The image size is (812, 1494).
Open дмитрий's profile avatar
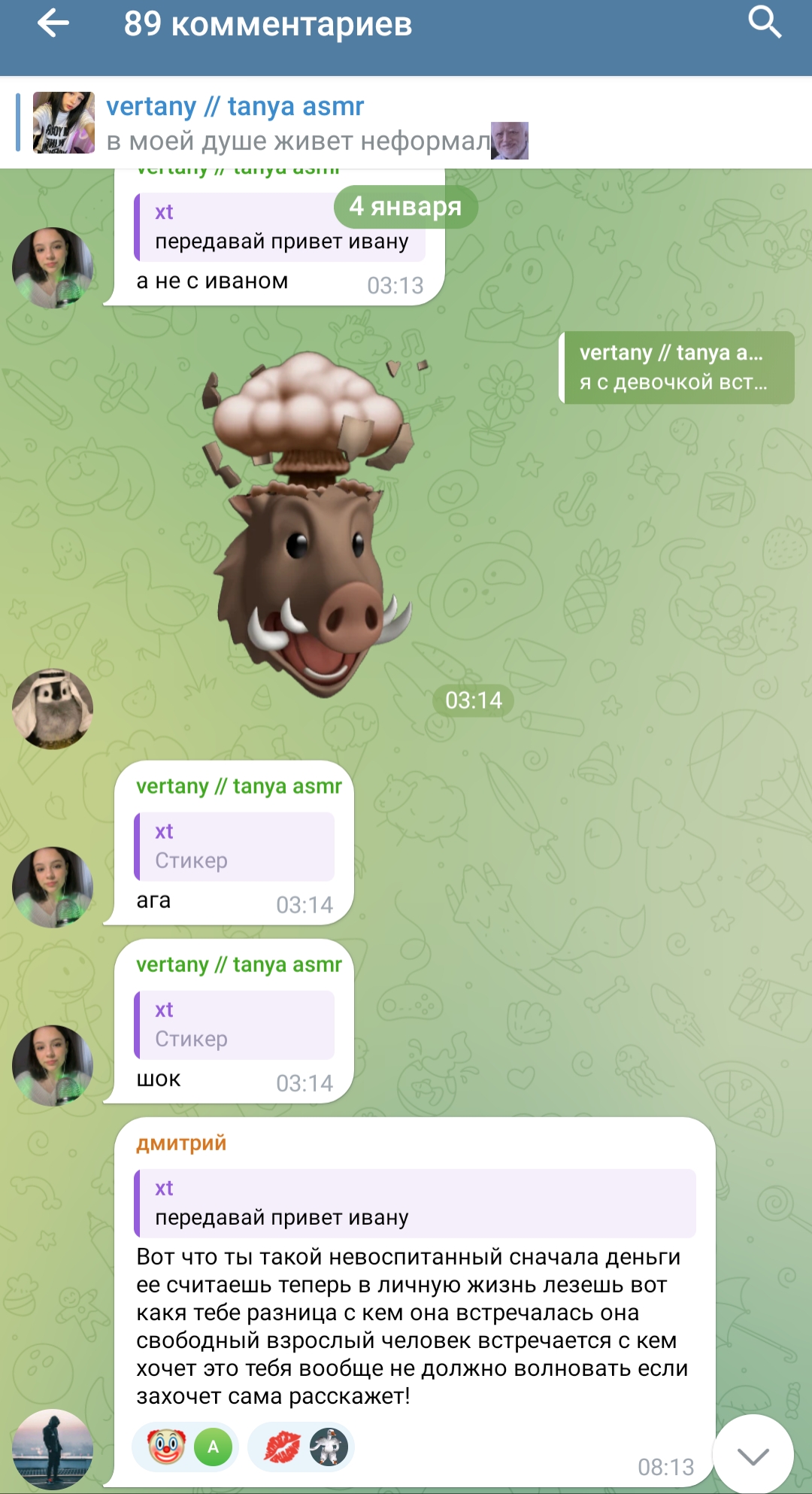[x=53, y=1449]
